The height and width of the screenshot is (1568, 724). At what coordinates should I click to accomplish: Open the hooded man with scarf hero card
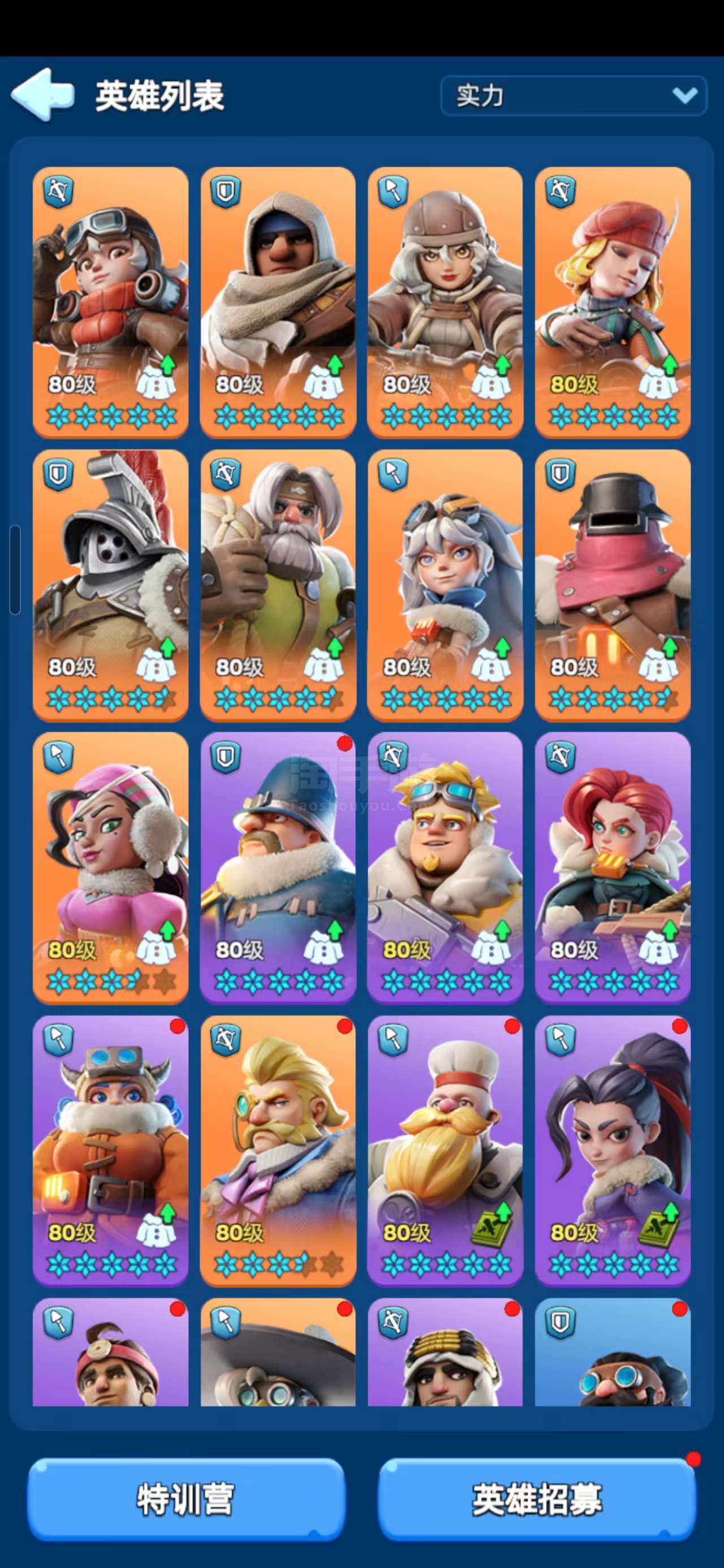(278, 303)
